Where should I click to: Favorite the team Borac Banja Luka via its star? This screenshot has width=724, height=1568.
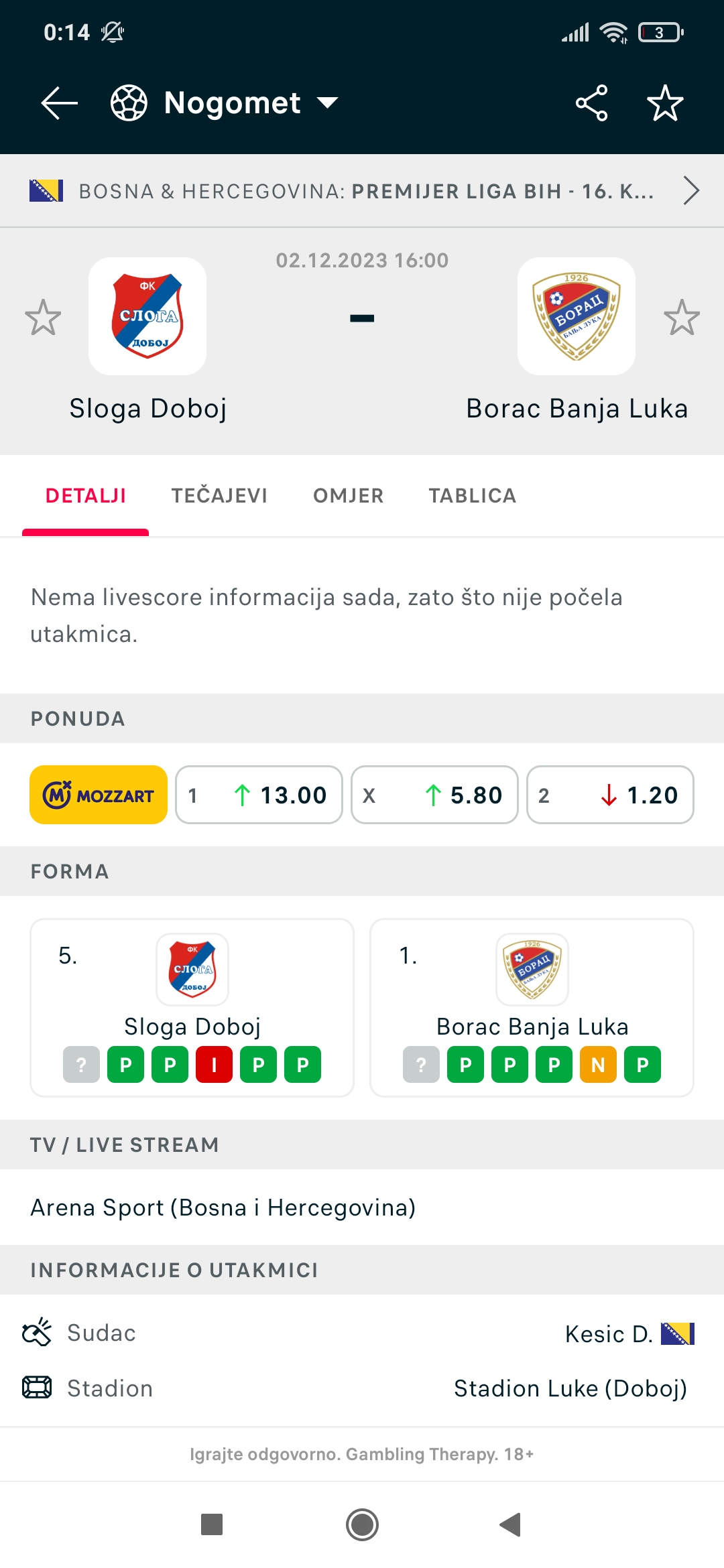click(682, 317)
